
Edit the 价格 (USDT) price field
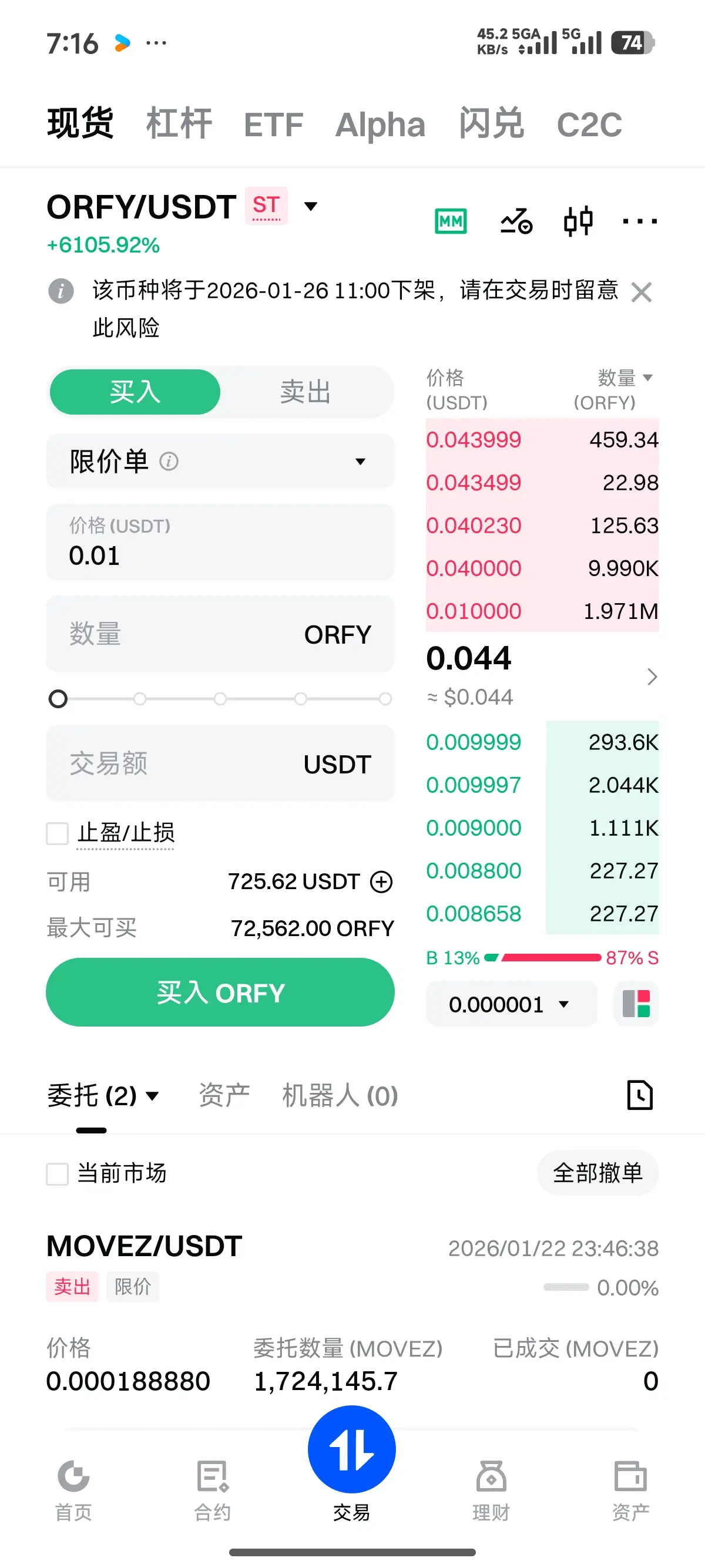220,541
